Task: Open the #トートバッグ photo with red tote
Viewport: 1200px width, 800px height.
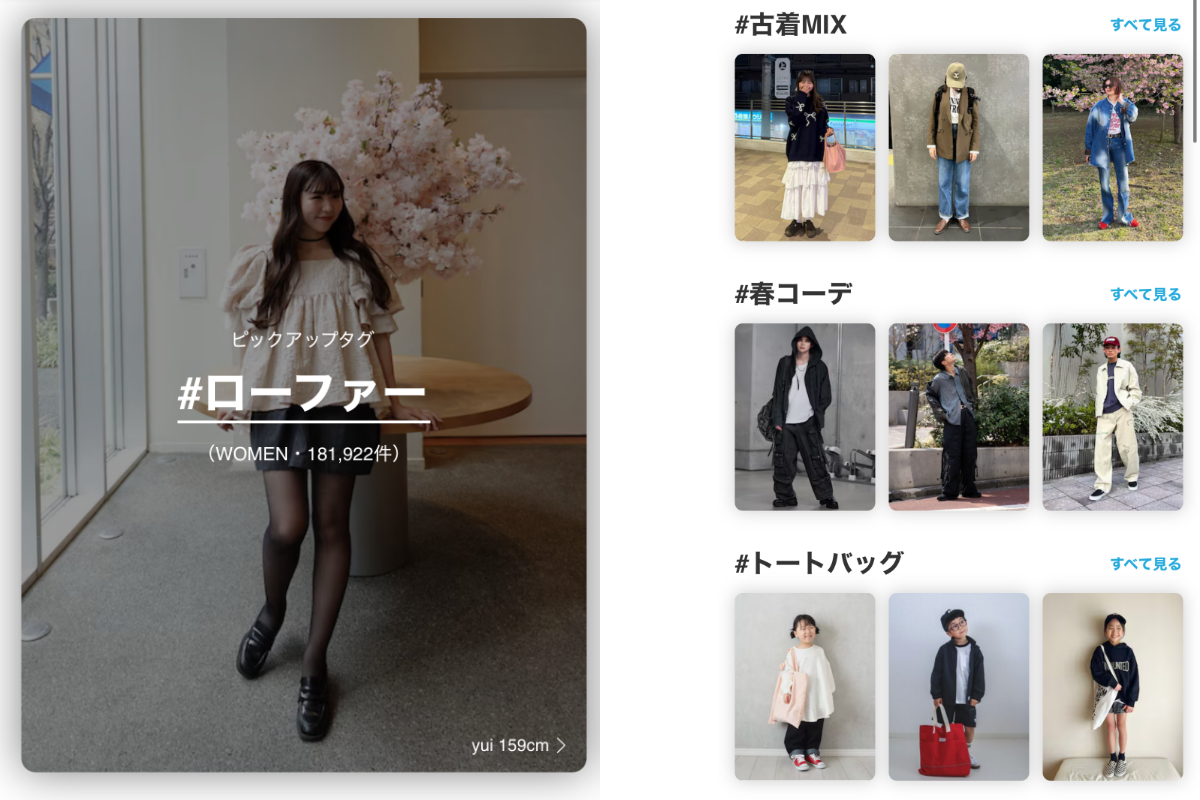Action: [958, 686]
